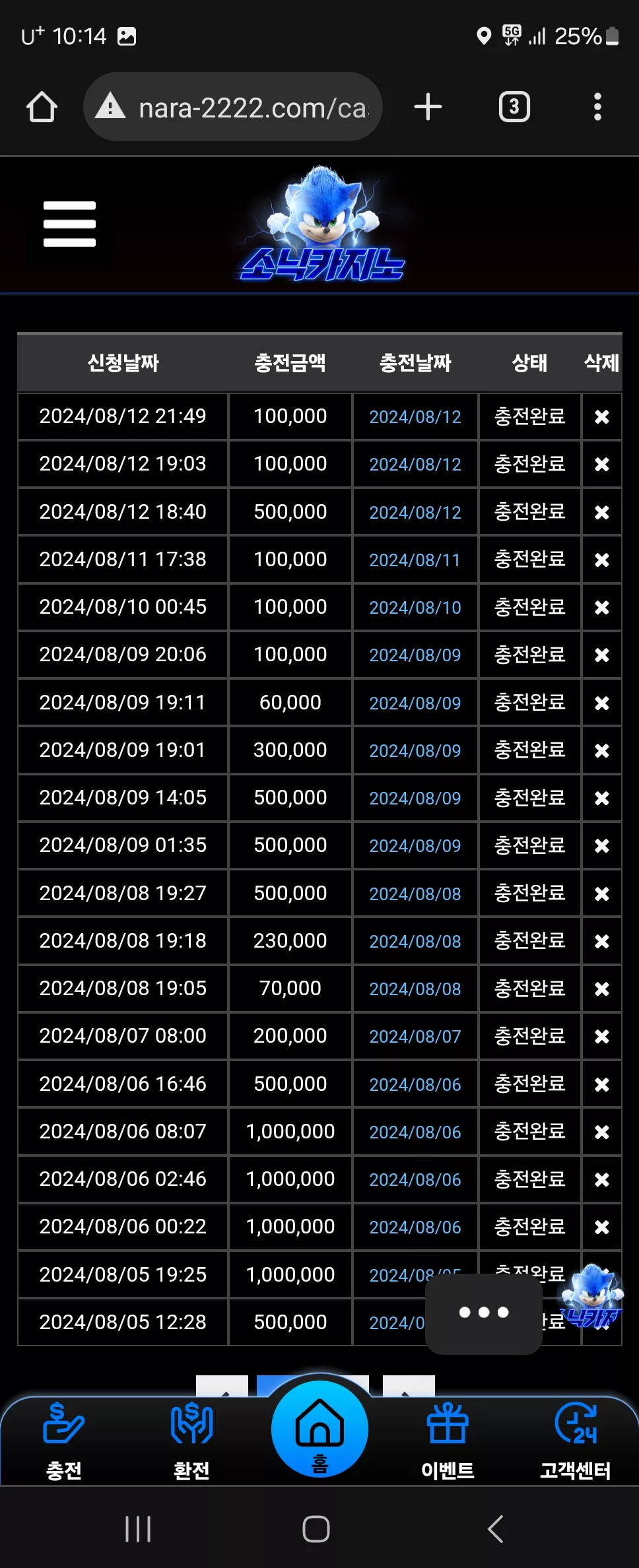Viewport: 639px width, 1568px height.
Task: Go back with the system back button
Action: 495,1528
